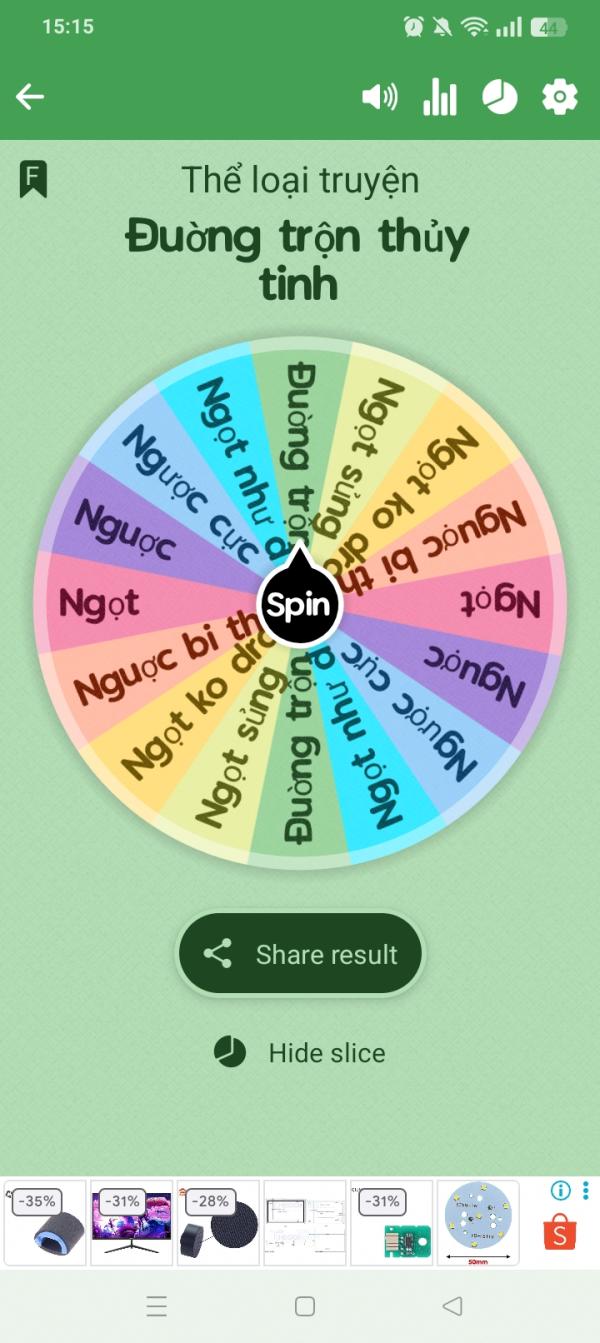Tap the system back button
Image resolution: width=600 pixels, height=1343 pixels.
click(452, 1306)
